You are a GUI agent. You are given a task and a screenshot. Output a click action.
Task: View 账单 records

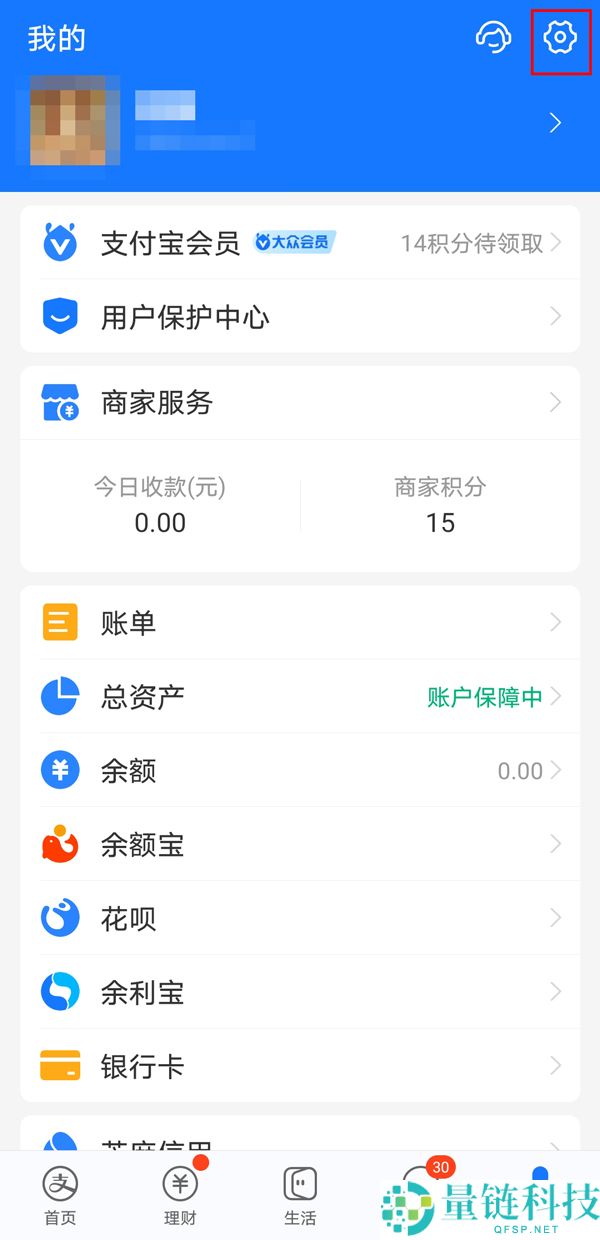point(300,623)
